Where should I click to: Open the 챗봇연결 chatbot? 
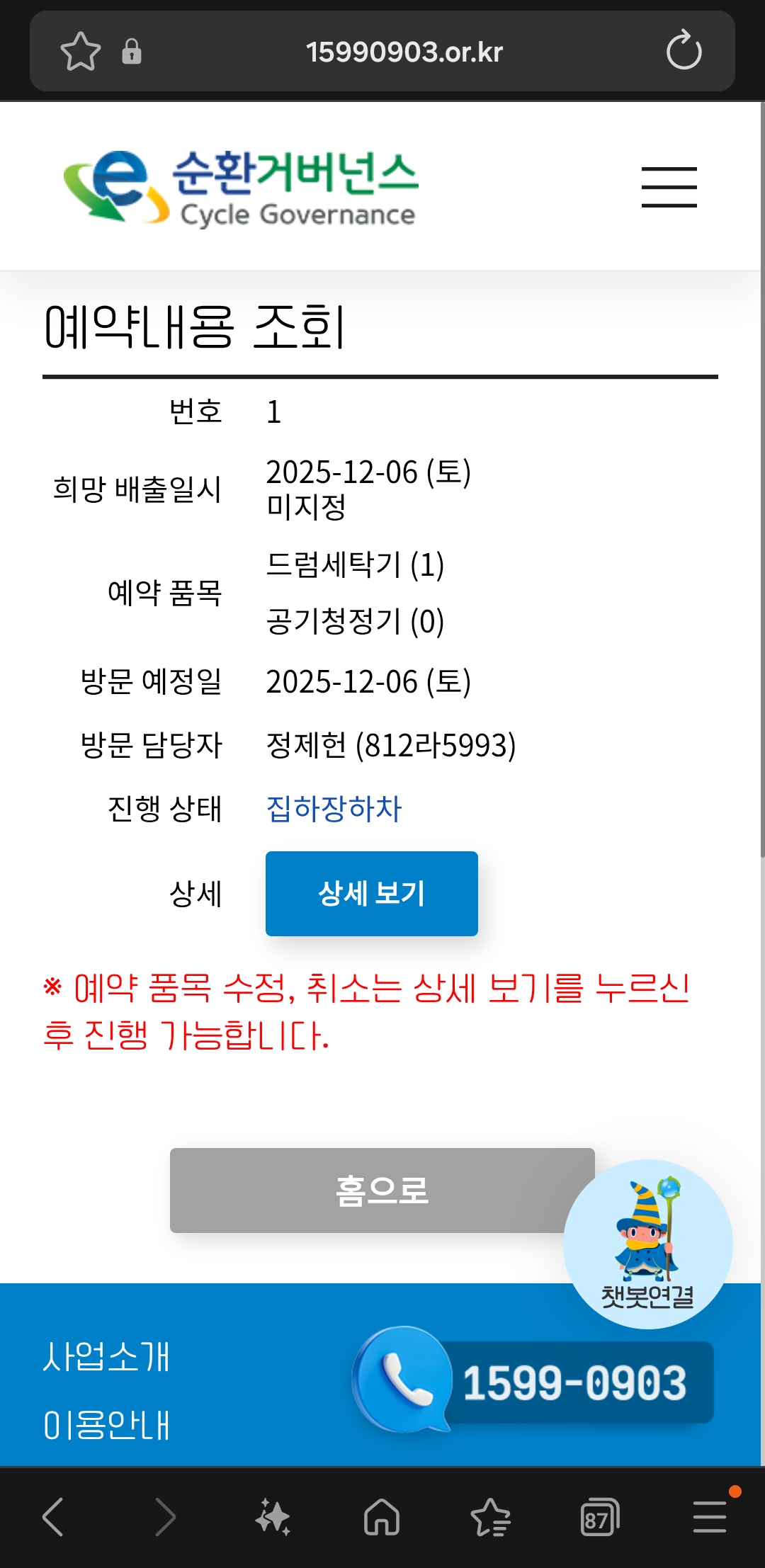pos(647,1244)
